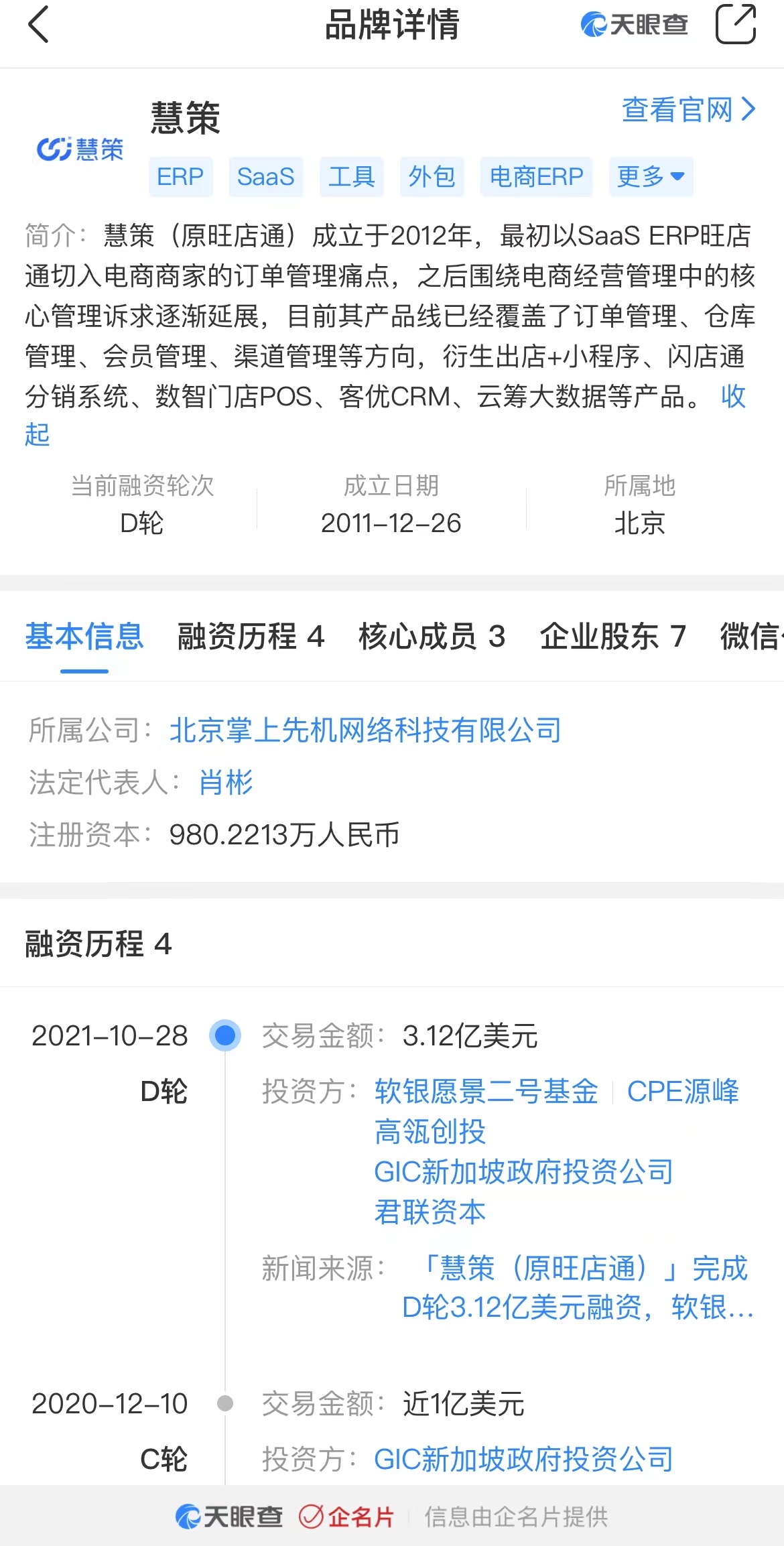Switch to 核心成员 3 tab
Image resolution: width=784 pixels, height=1546 pixels.
(x=432, y=637)
